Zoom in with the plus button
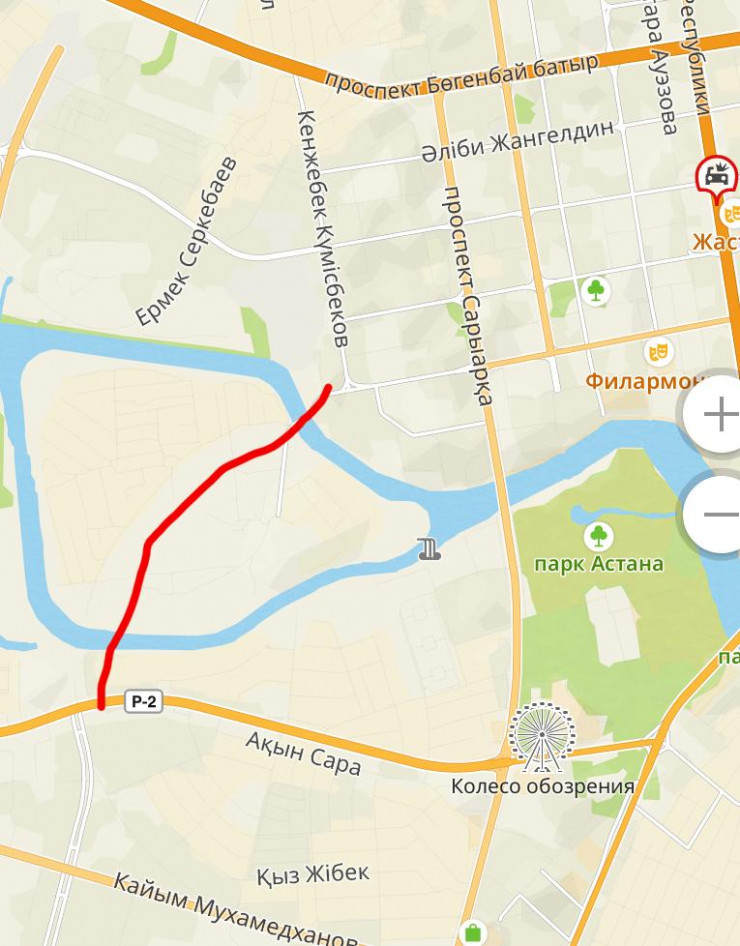Image resolution: width=740 pixels, height=946 pixels. [717, 415]
